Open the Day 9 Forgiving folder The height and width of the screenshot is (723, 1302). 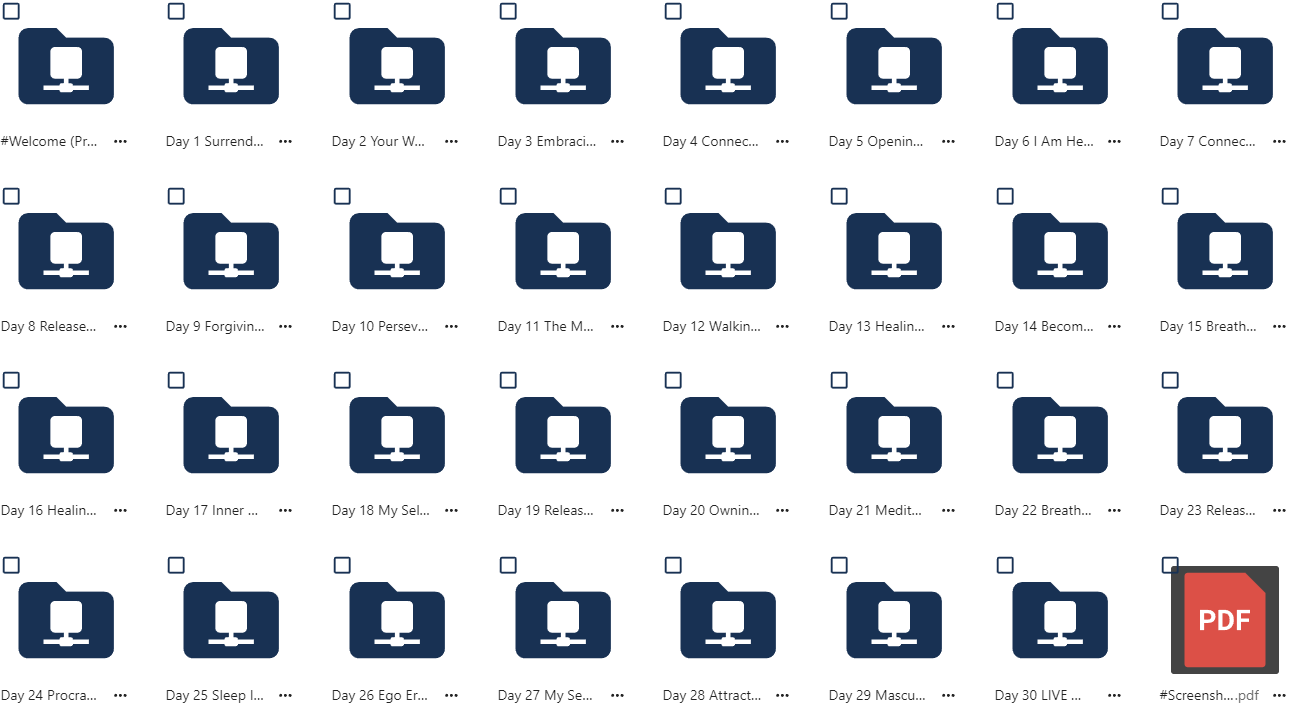(231, 251)
